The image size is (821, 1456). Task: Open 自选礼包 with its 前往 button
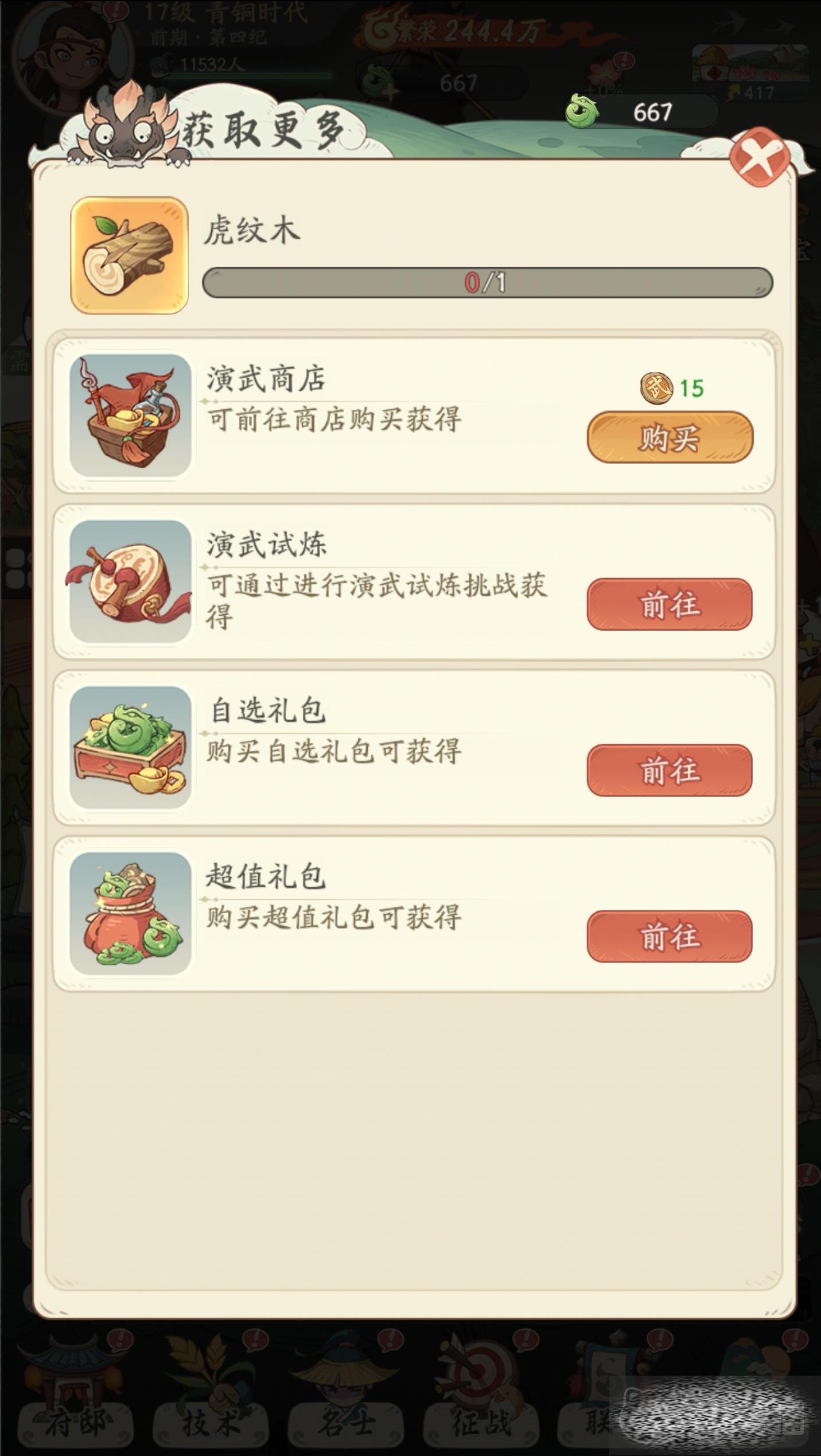coord(669,770)
